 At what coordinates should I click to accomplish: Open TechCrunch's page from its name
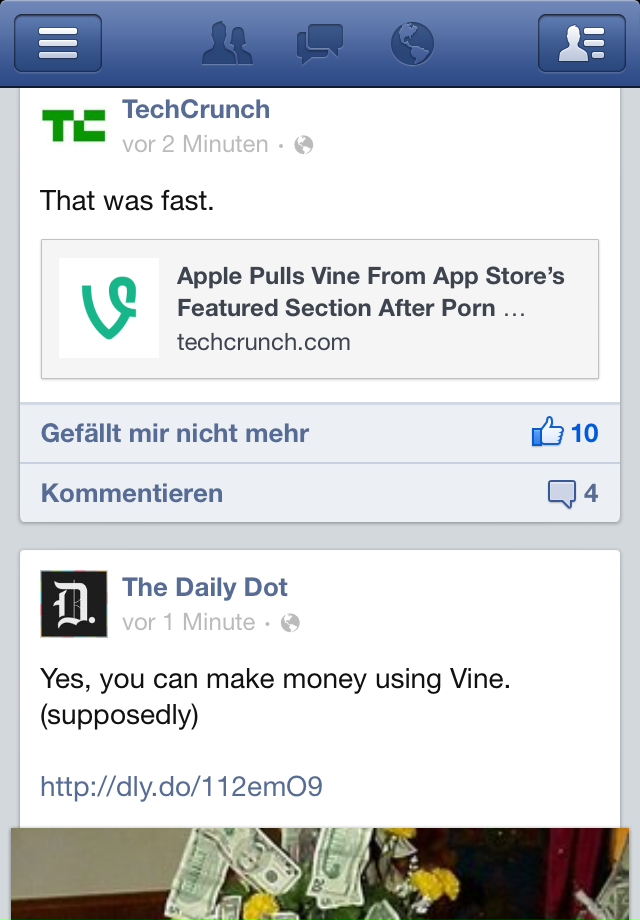pos(196,109)
